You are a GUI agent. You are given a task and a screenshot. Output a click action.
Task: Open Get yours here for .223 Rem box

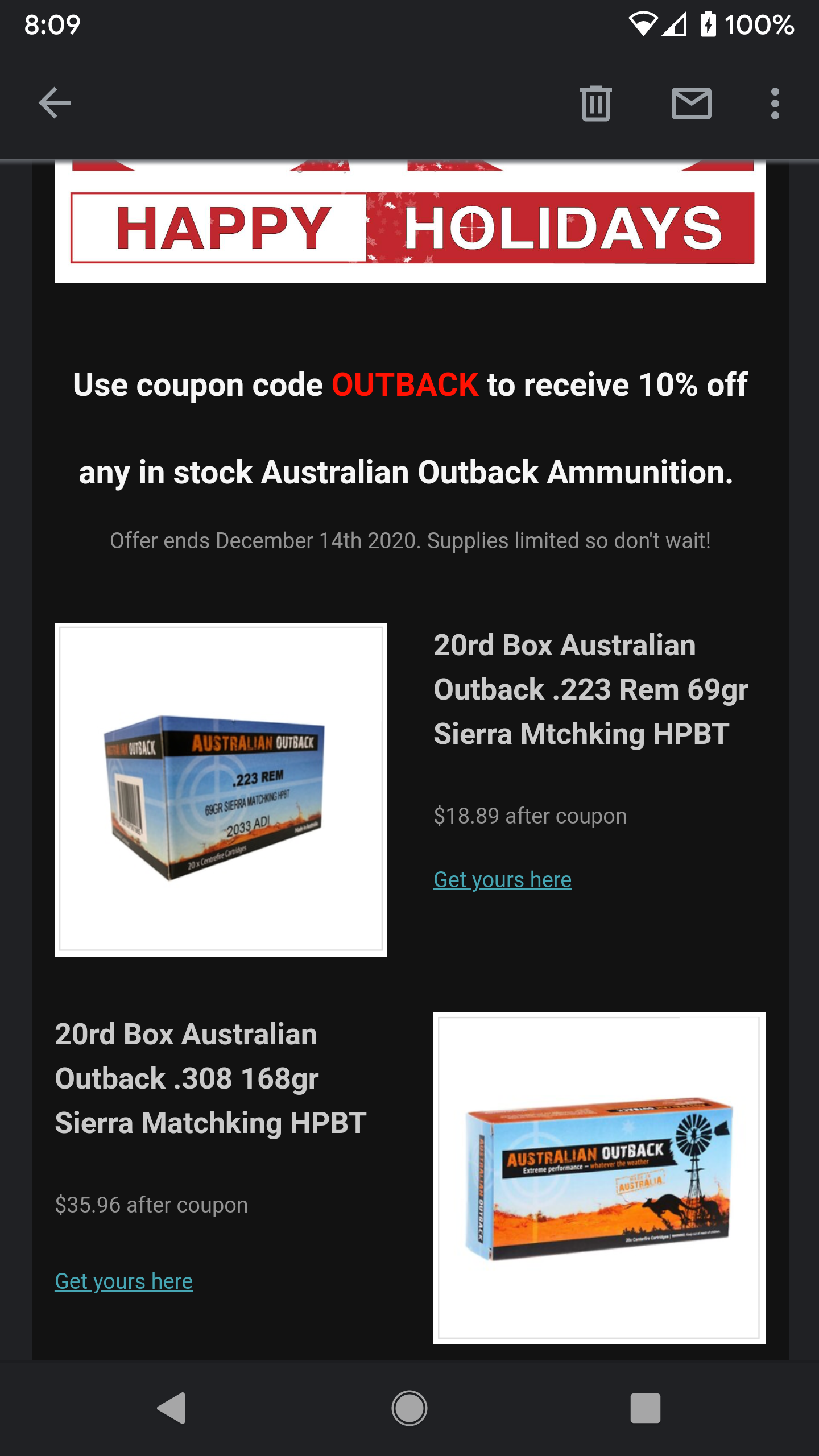[x=502, y=880]
